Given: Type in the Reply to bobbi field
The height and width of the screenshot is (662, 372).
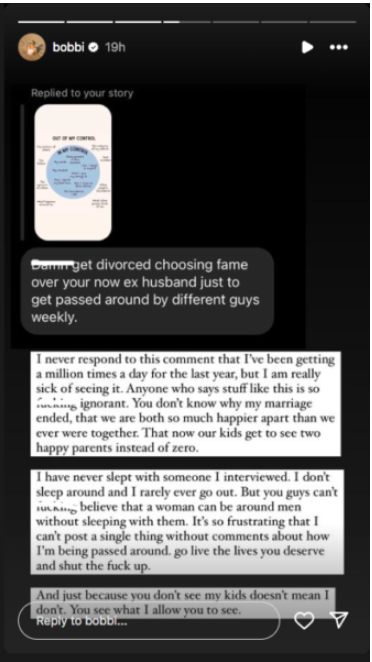Looking at the screenshot, I should (149, 621).
